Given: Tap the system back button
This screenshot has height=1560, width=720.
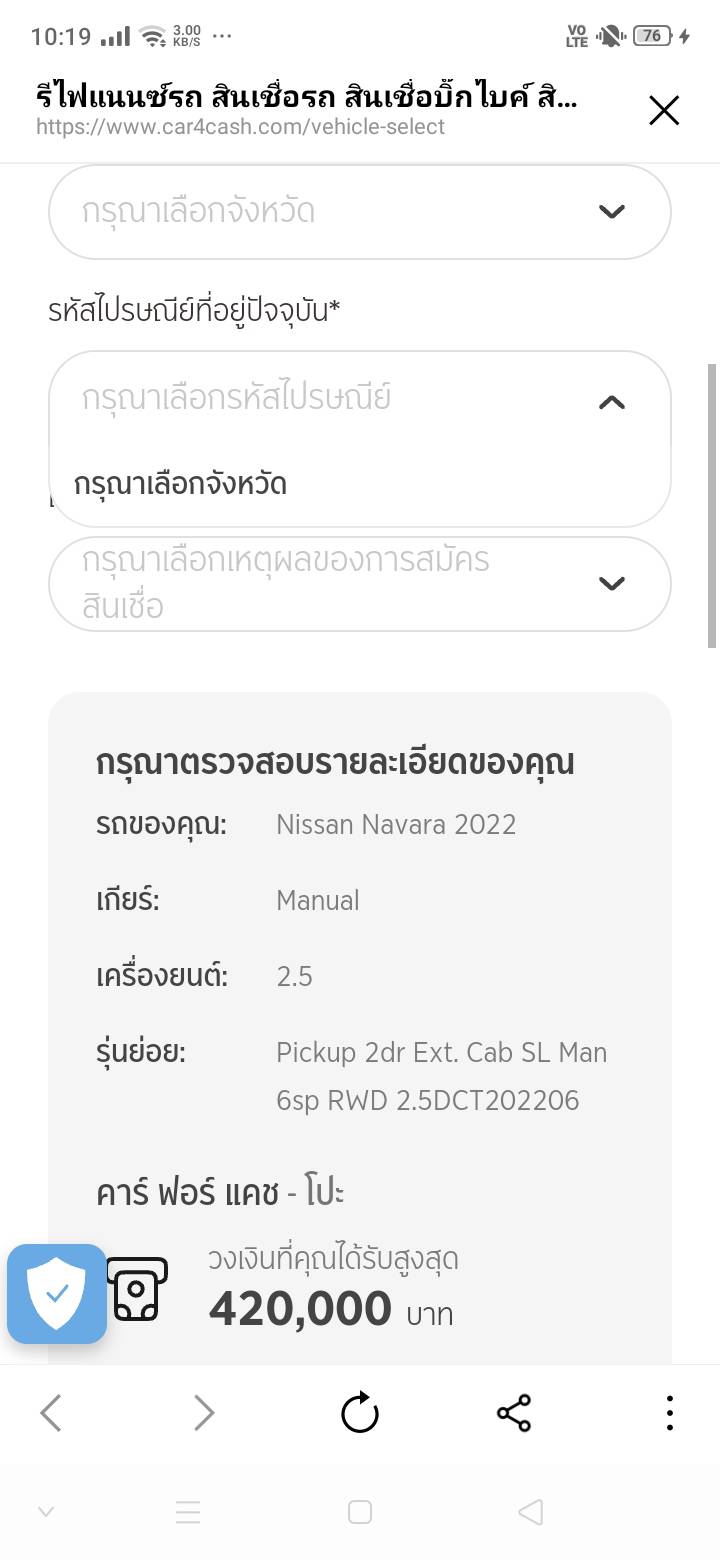Looking at the screenshot, I should pyautogui.click(x=531, y=1512).
